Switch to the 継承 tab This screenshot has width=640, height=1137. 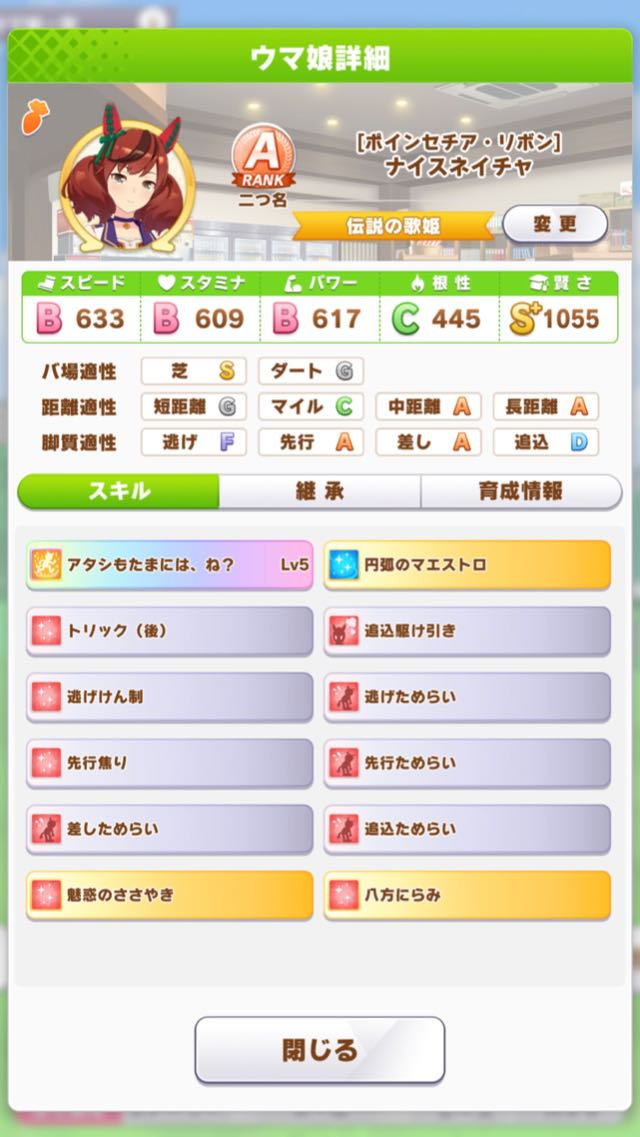(x=320, y=492)
